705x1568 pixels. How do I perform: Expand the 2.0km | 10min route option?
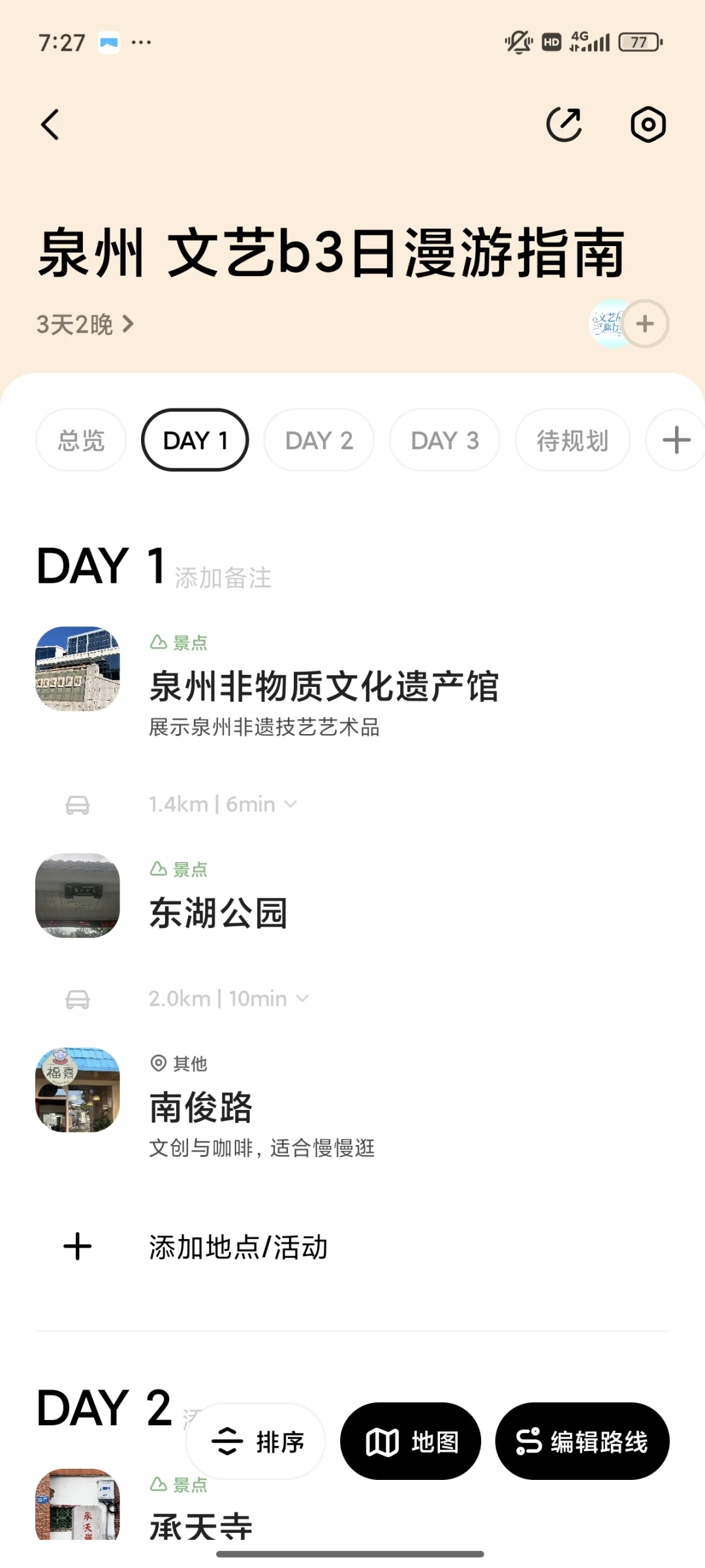[x=228, y=999]
